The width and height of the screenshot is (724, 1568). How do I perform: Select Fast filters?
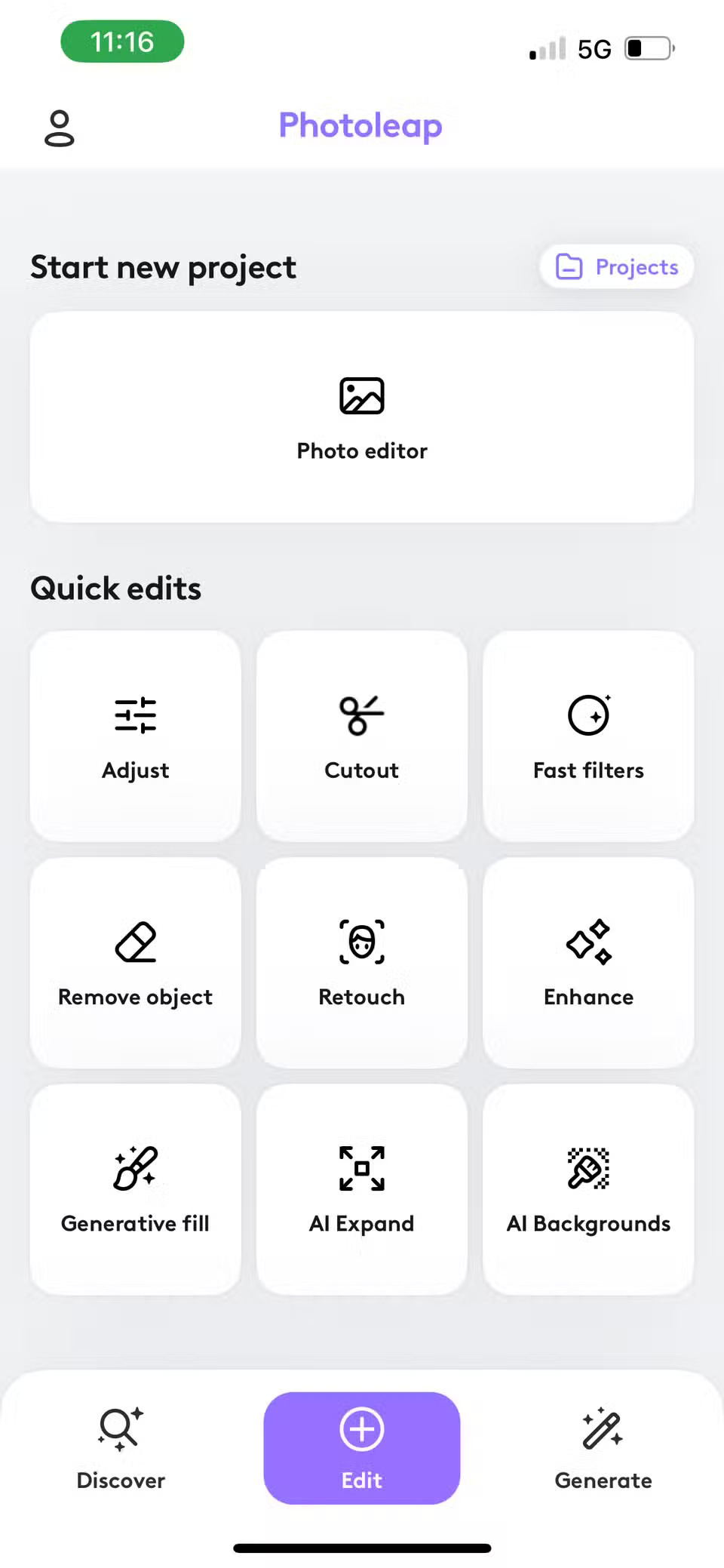pyautogui.click(x=587, y=734)
